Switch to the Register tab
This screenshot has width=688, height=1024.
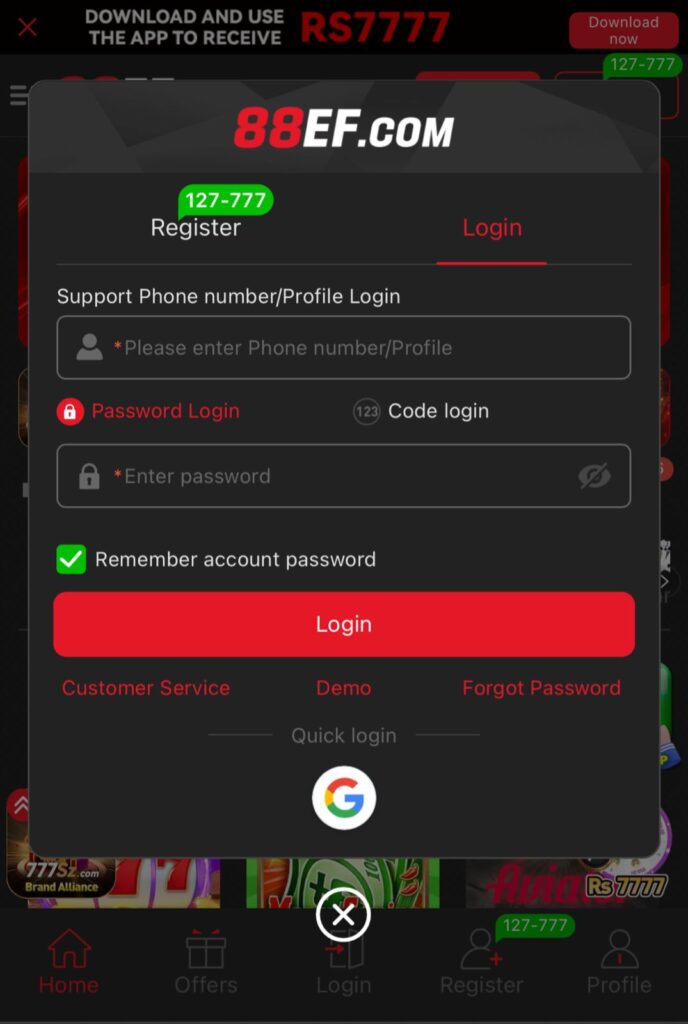click(x=196, y=228)
